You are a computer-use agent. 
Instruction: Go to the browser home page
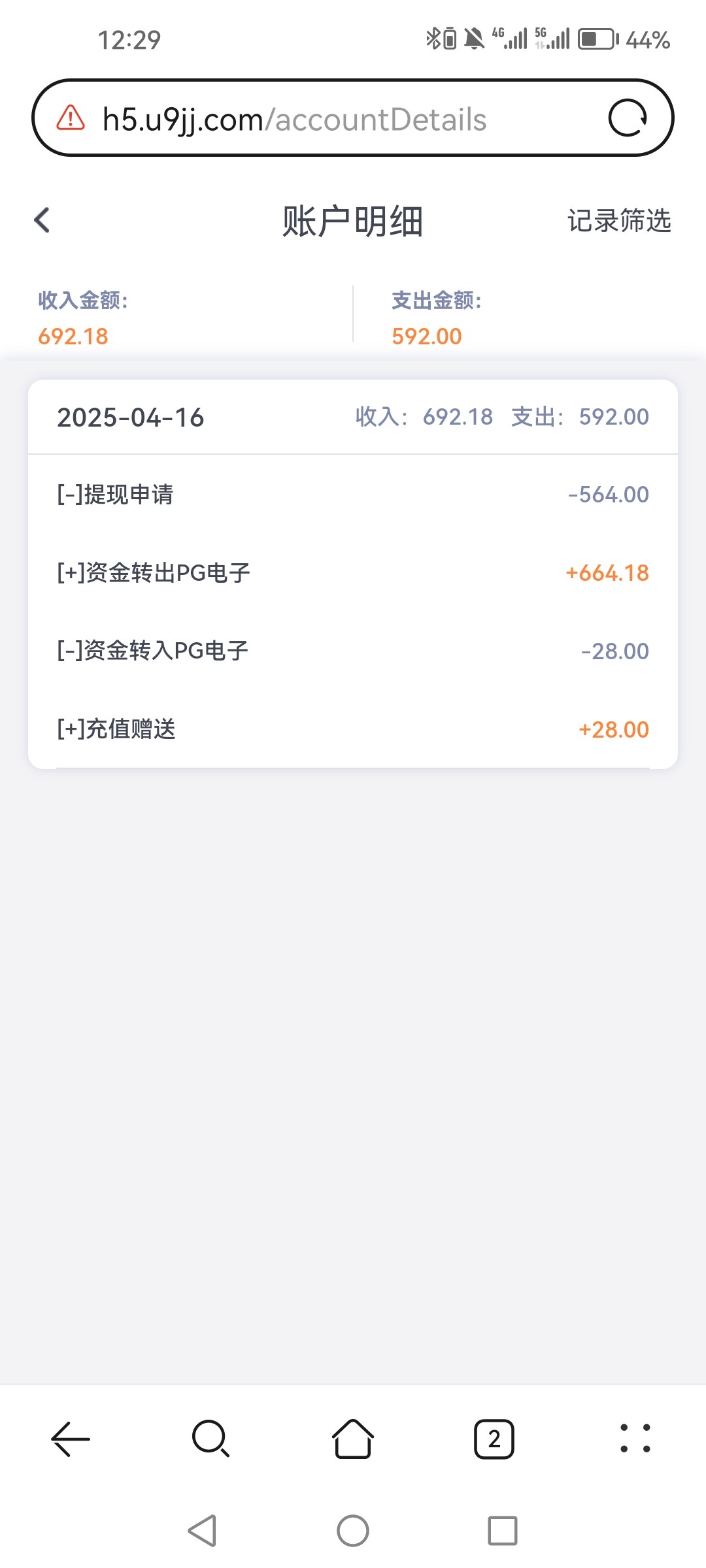tap(353, 1439)
